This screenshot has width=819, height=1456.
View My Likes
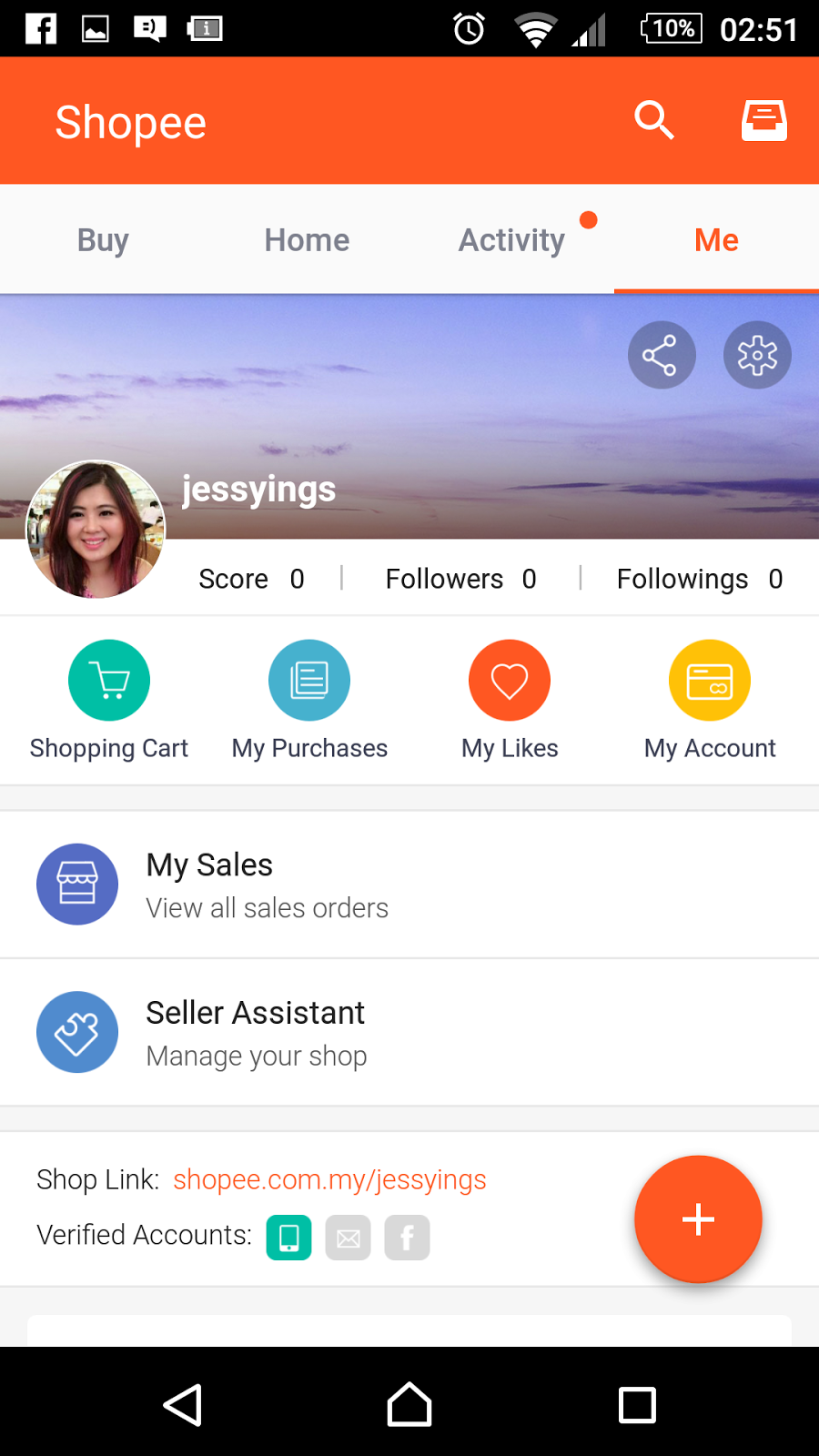510,699
